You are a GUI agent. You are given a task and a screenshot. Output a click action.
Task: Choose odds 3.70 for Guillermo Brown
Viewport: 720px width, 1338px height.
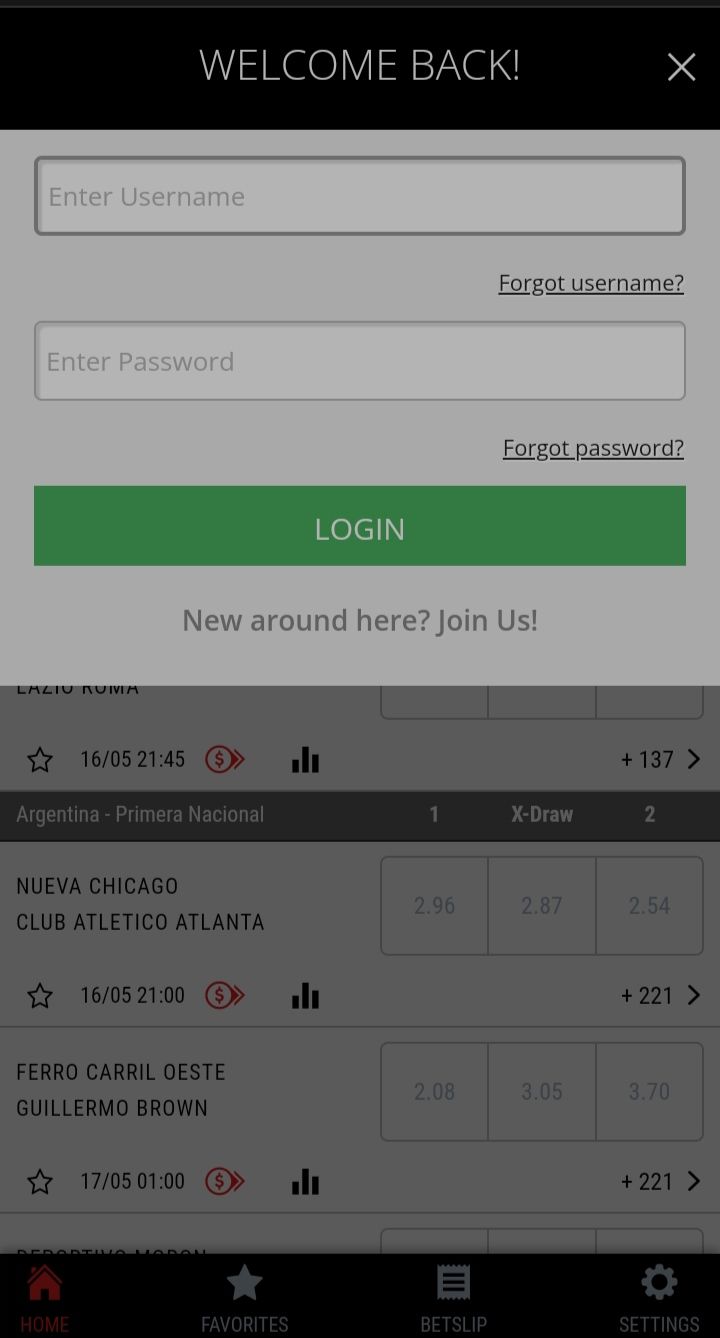tap(649, 1092)
